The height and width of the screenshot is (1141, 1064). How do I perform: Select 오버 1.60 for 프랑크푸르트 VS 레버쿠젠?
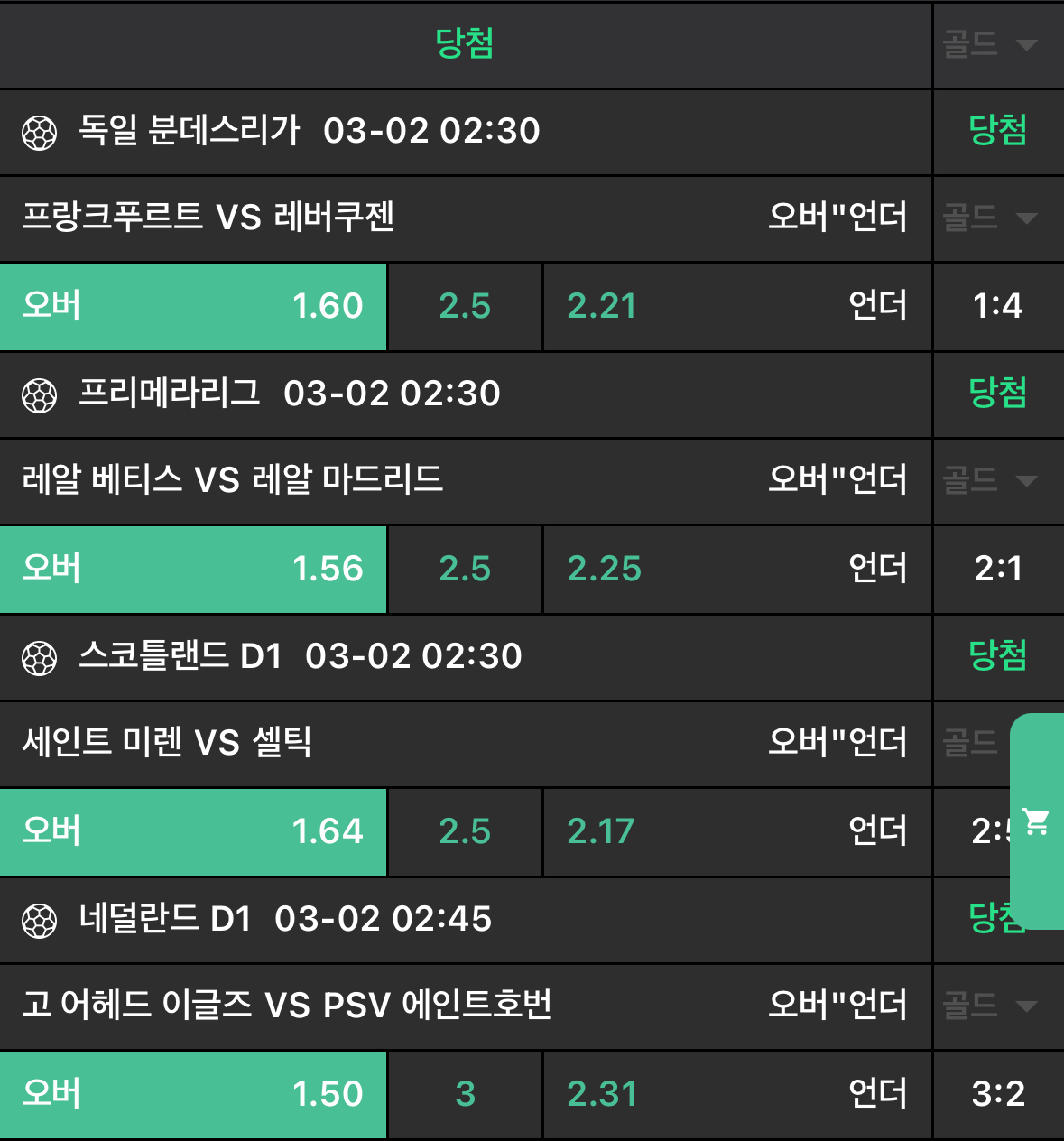click(x=193, y=307)
